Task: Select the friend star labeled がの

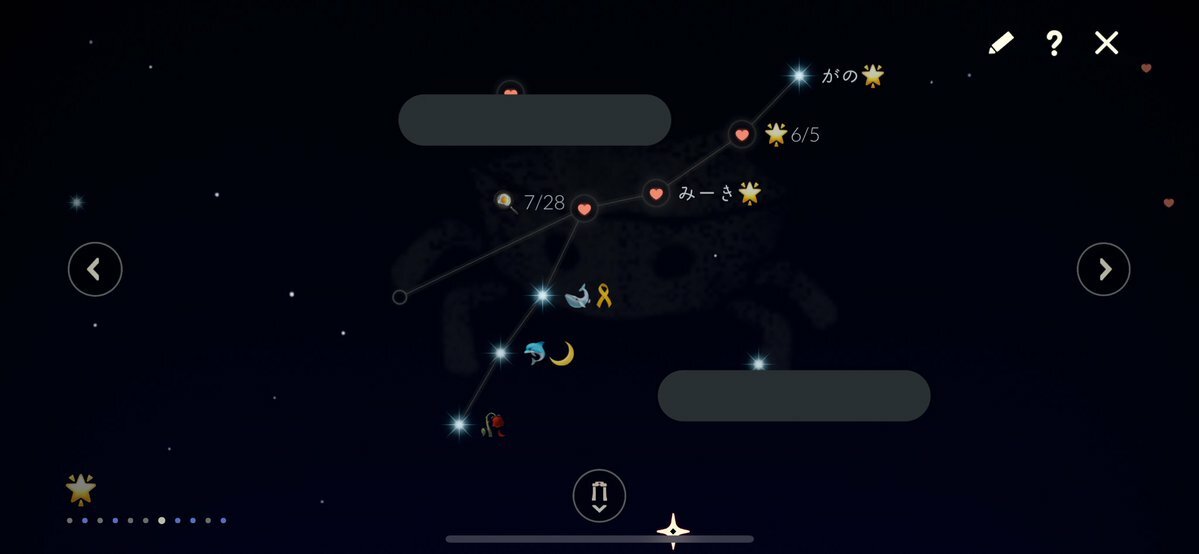Action: pyautogui.click(x=798, y=74)
